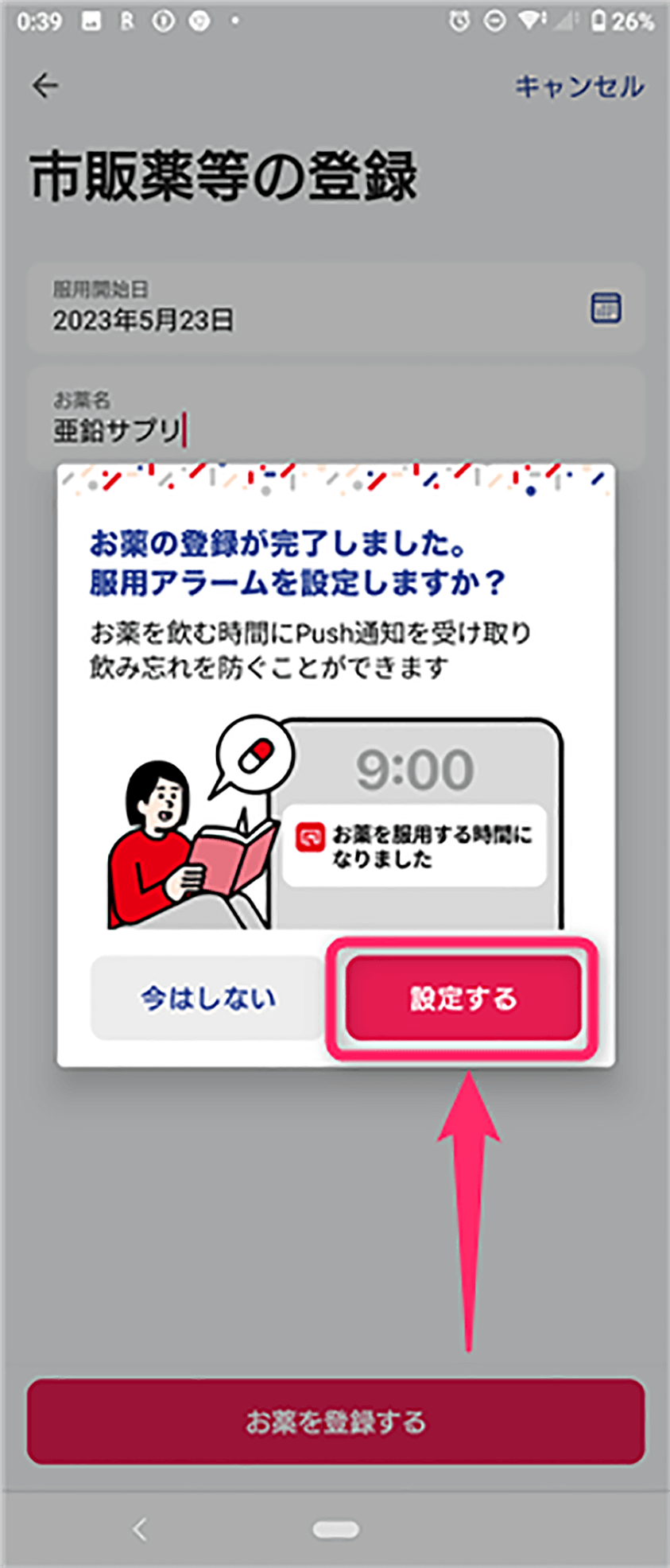Tap 設定する to set medication alarm
The width and height of the screenshot is (670, 1568).
(463, 998)
